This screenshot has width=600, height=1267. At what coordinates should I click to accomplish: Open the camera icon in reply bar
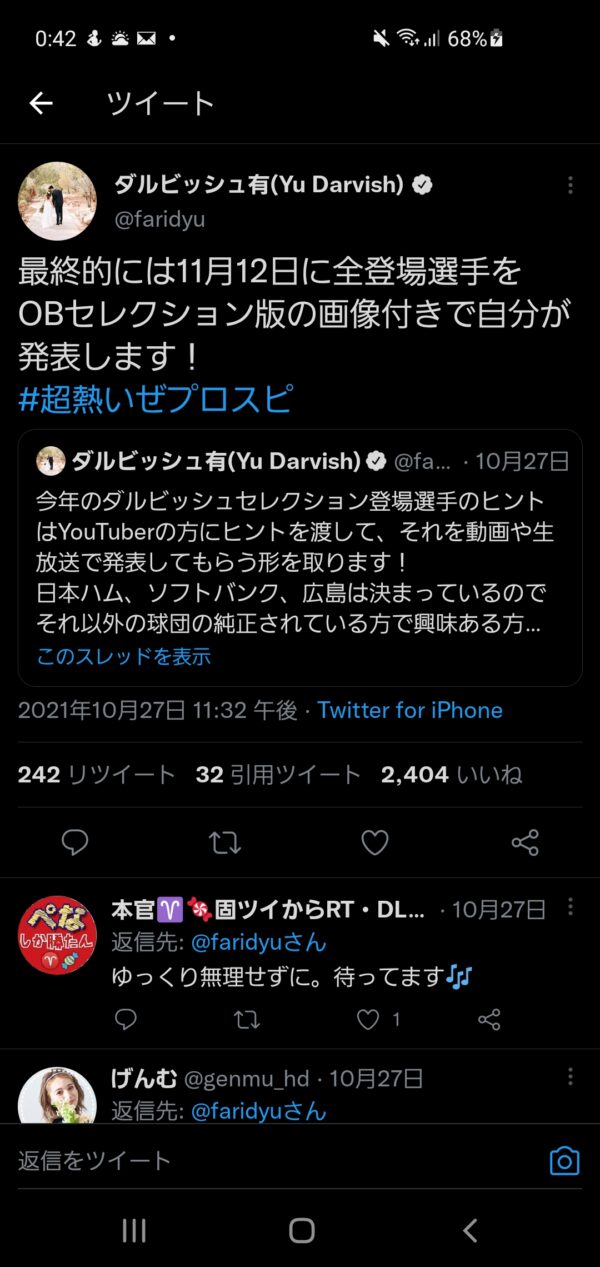coord(564,1160)
